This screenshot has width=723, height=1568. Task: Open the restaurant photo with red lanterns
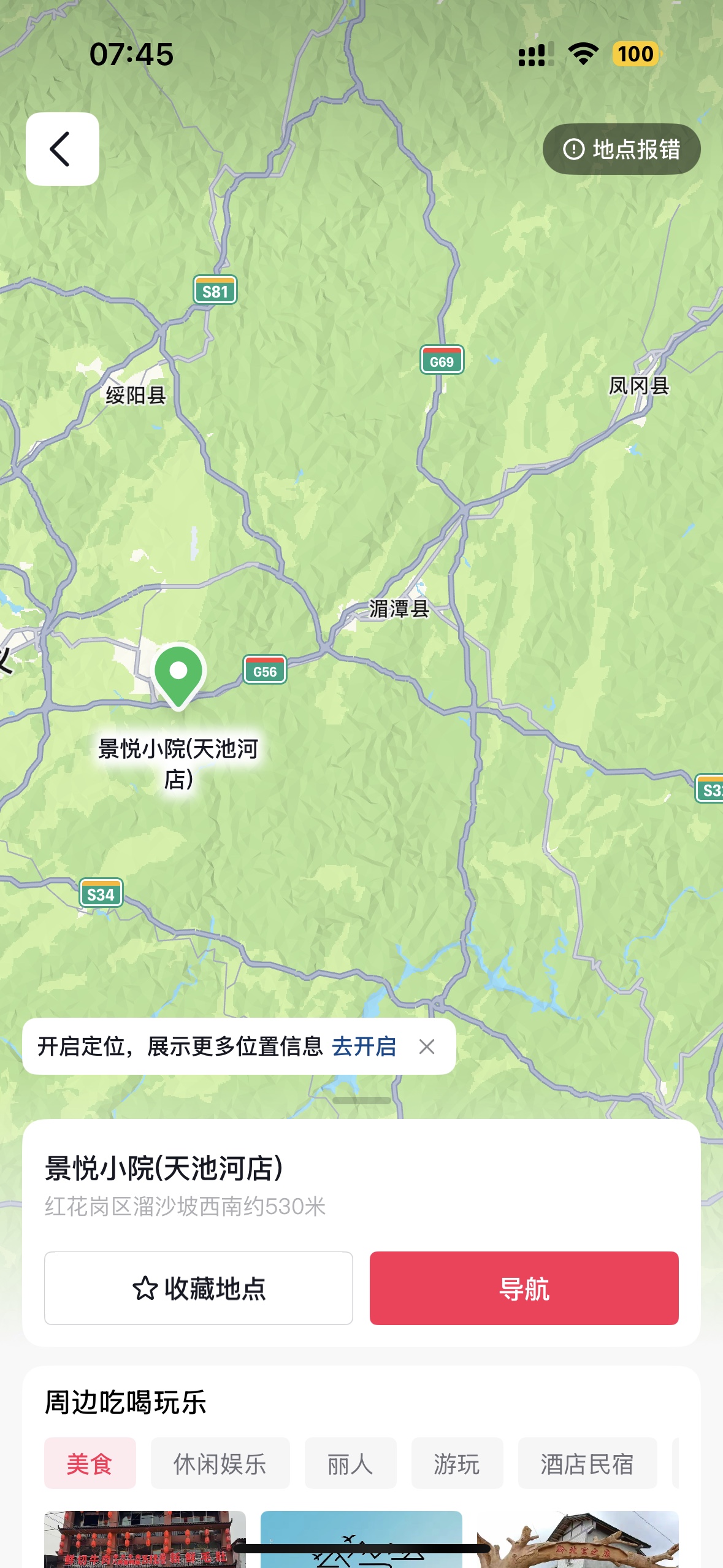[x=145, y=1539]
